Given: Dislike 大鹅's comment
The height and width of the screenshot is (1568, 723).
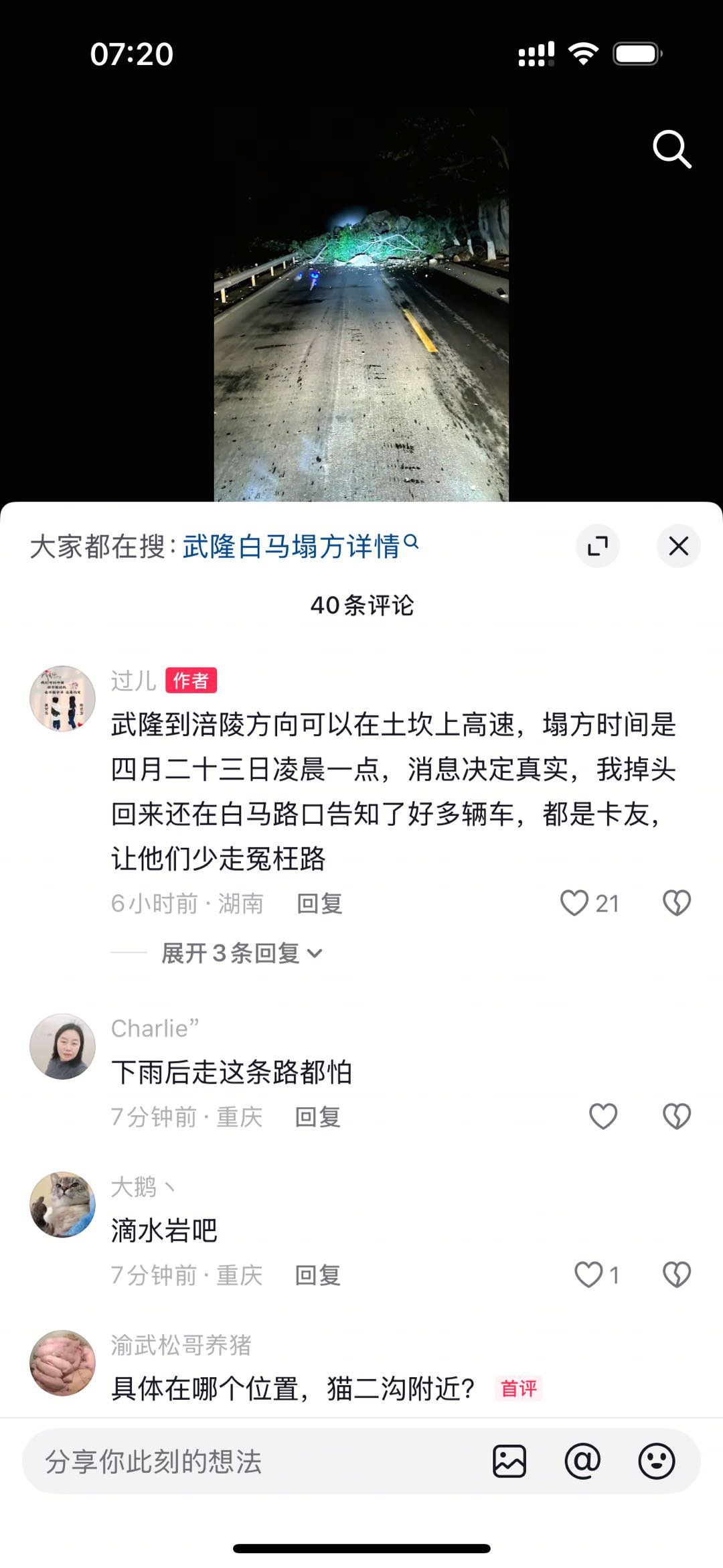Looking at the screenshot, I should tap(676, 1275).
